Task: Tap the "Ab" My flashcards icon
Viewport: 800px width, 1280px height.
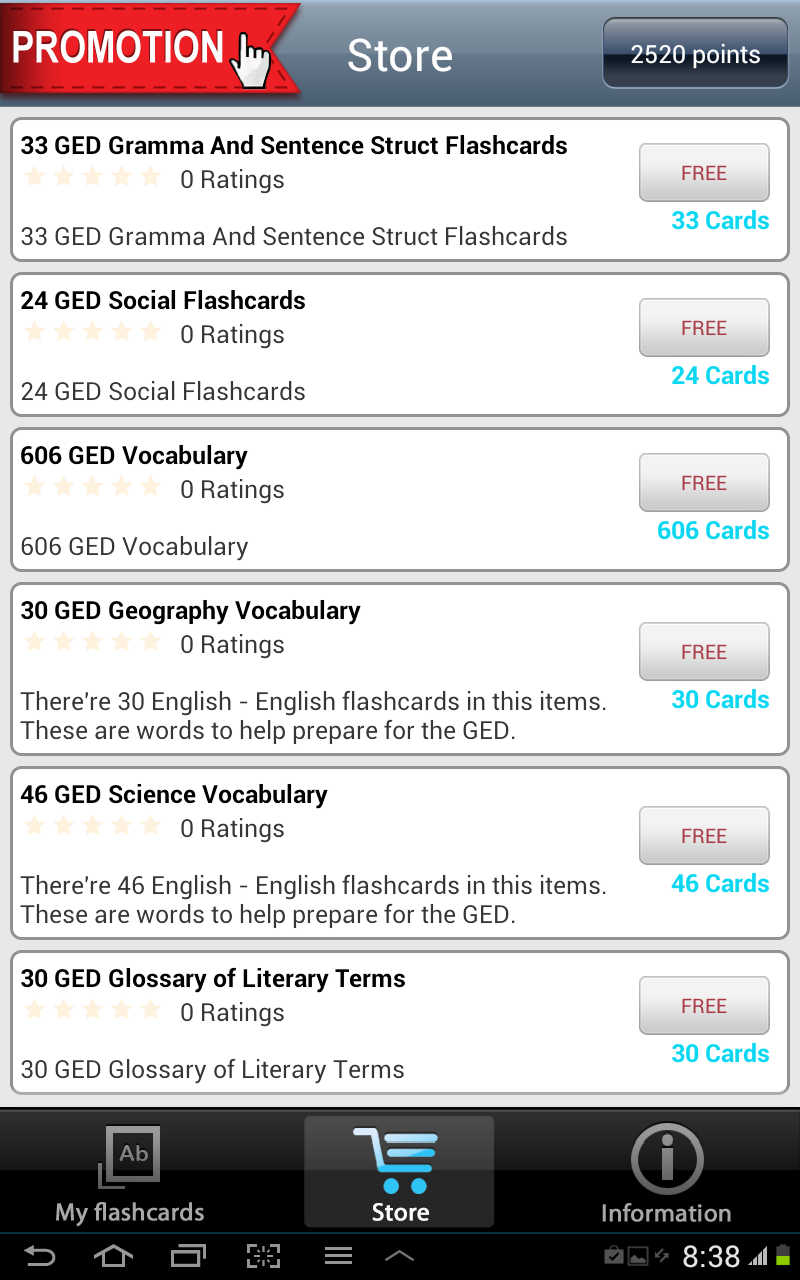Action: click(129, 1153)
